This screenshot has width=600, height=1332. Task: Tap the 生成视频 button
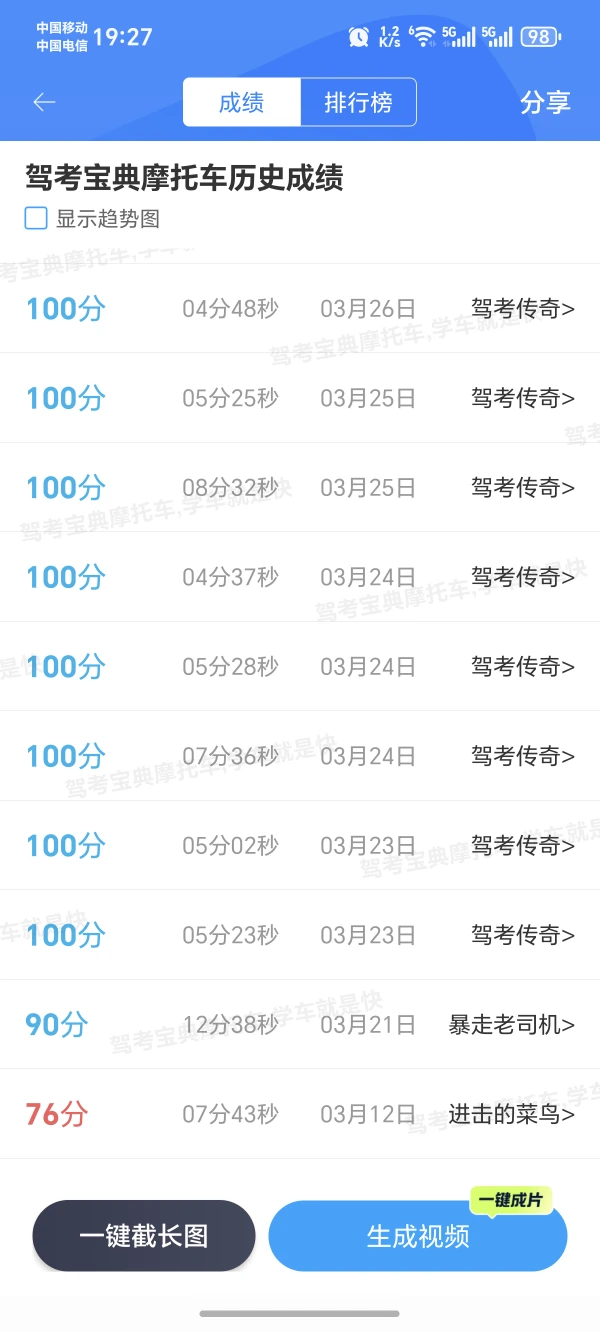pyautogui.click(x=418, y=1237)
